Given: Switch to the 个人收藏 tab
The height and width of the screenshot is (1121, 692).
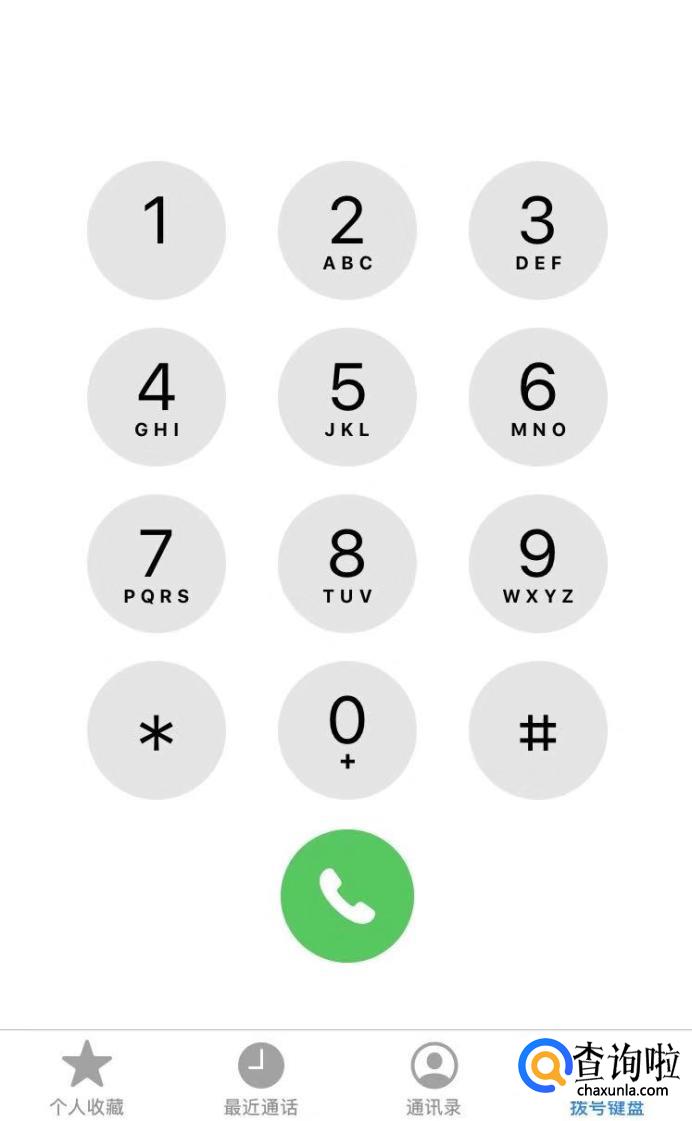Looking at the screenshot, I should click(x=87, y=1078).
